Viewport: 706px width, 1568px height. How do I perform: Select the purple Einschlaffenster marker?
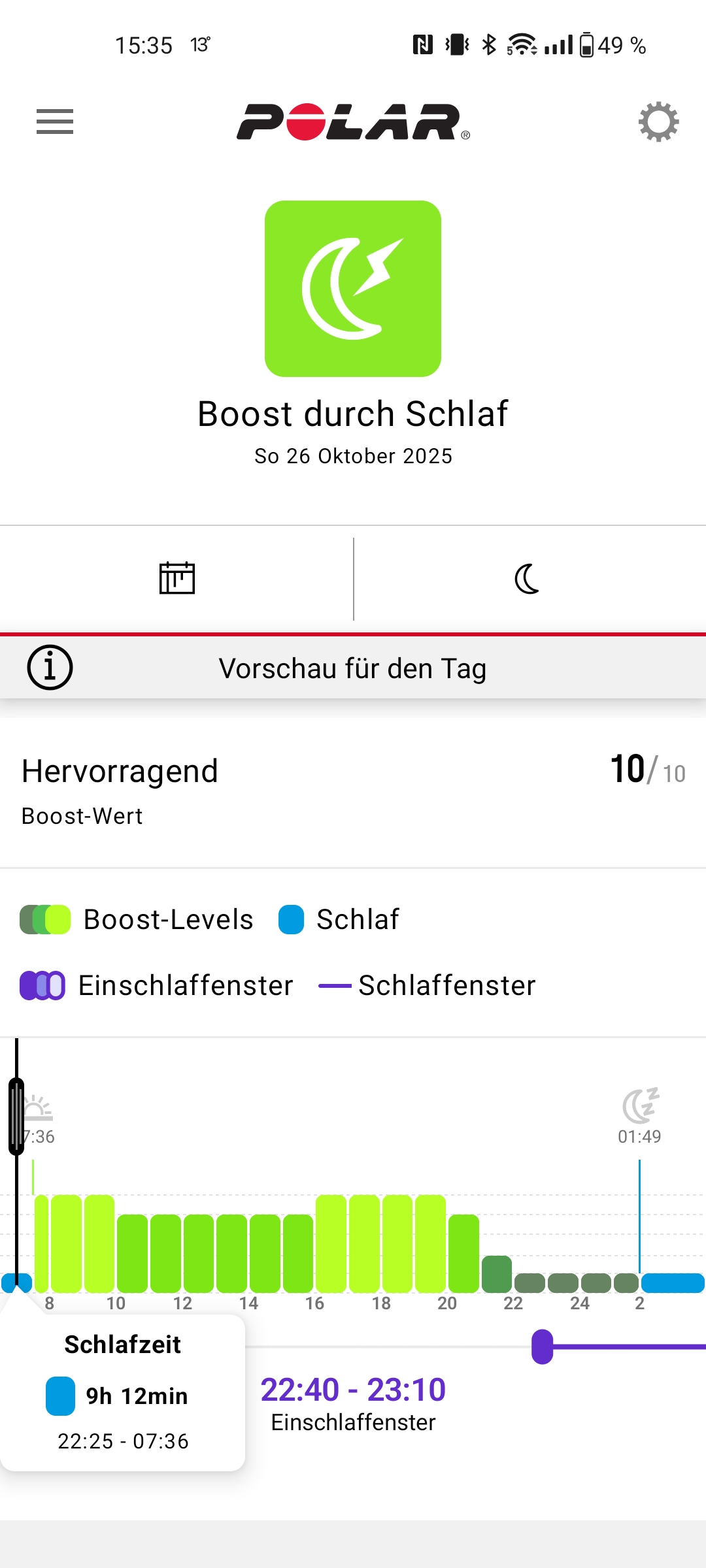pyautogui.click(x=543, y=1347)
